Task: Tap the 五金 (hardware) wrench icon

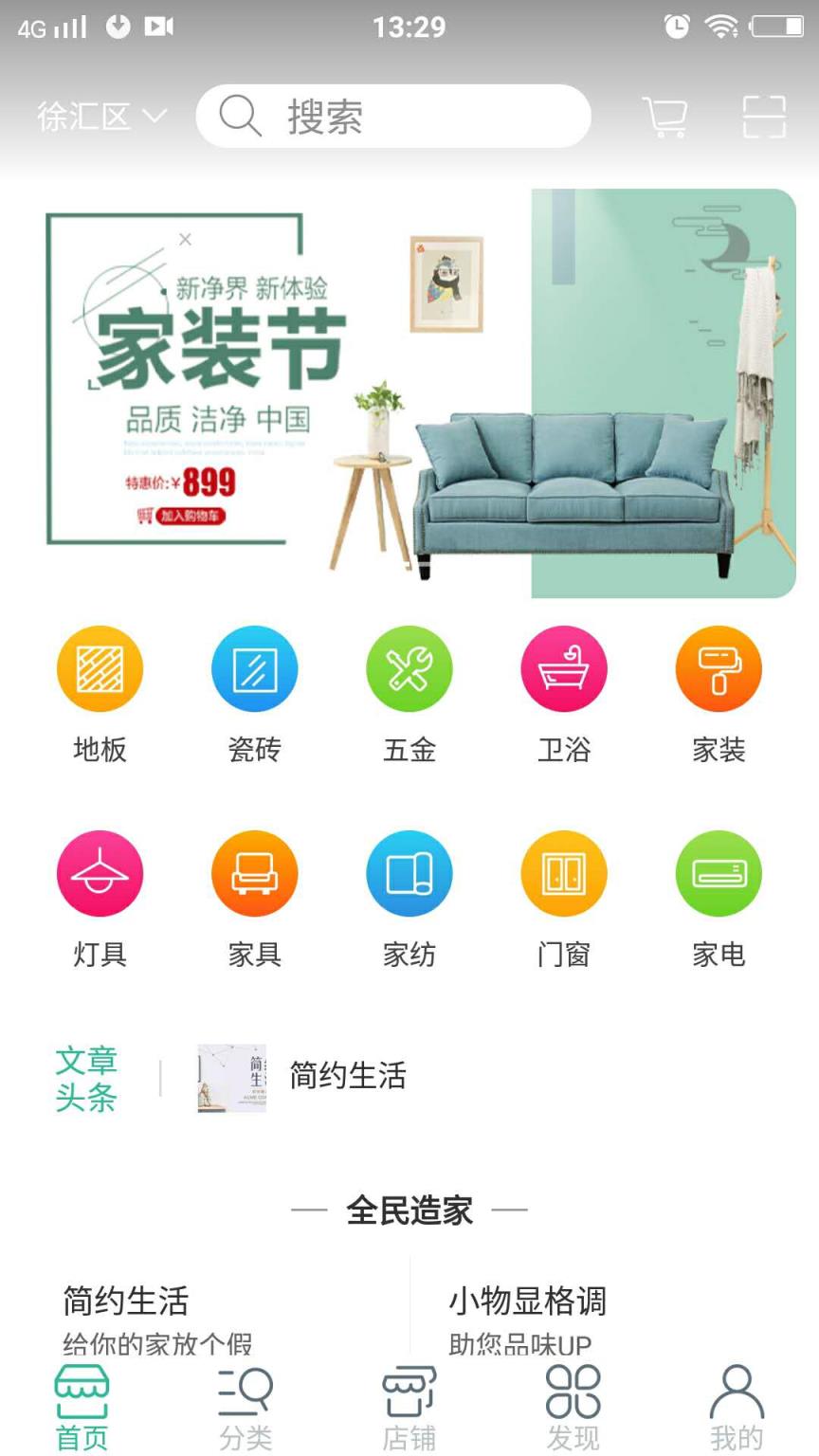Action: (x=409, y=668)
